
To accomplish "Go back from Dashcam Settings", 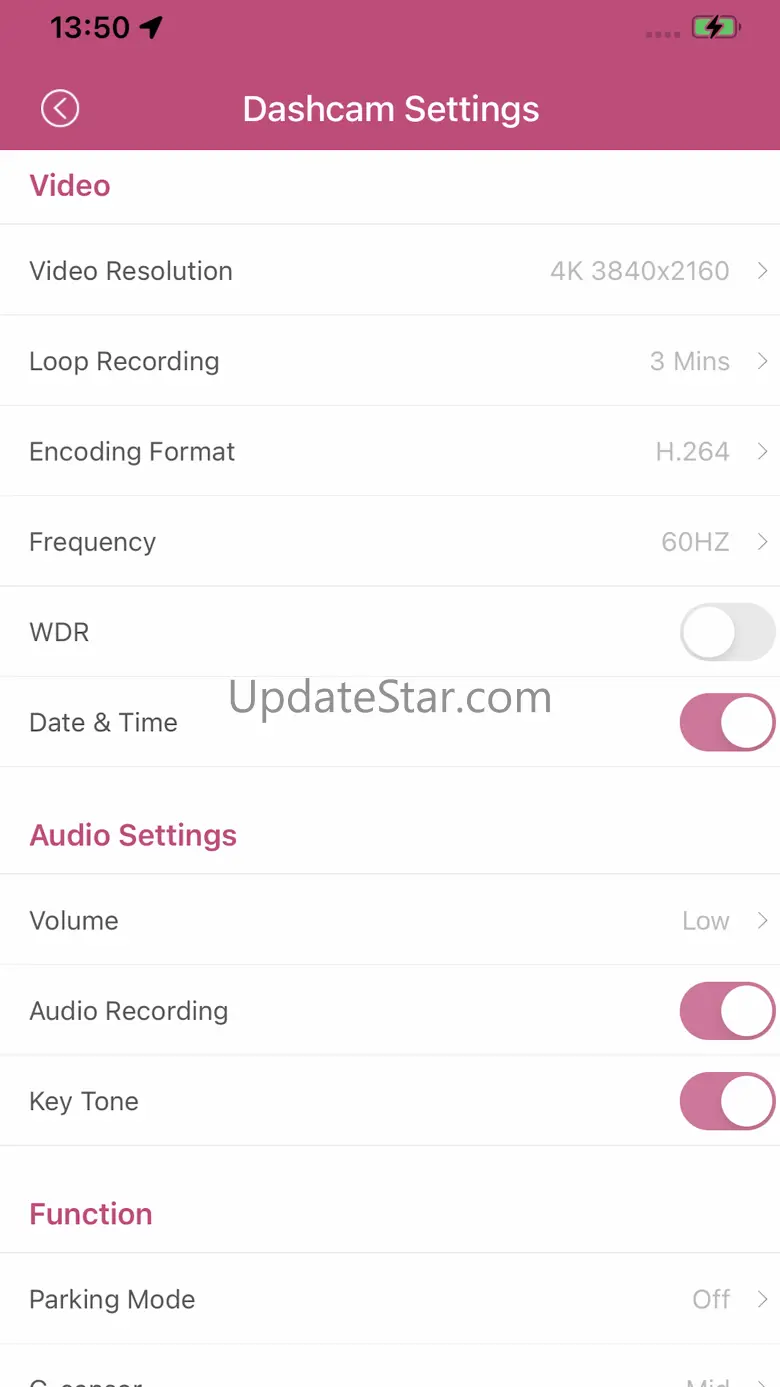I will click(x=60, y=108).
